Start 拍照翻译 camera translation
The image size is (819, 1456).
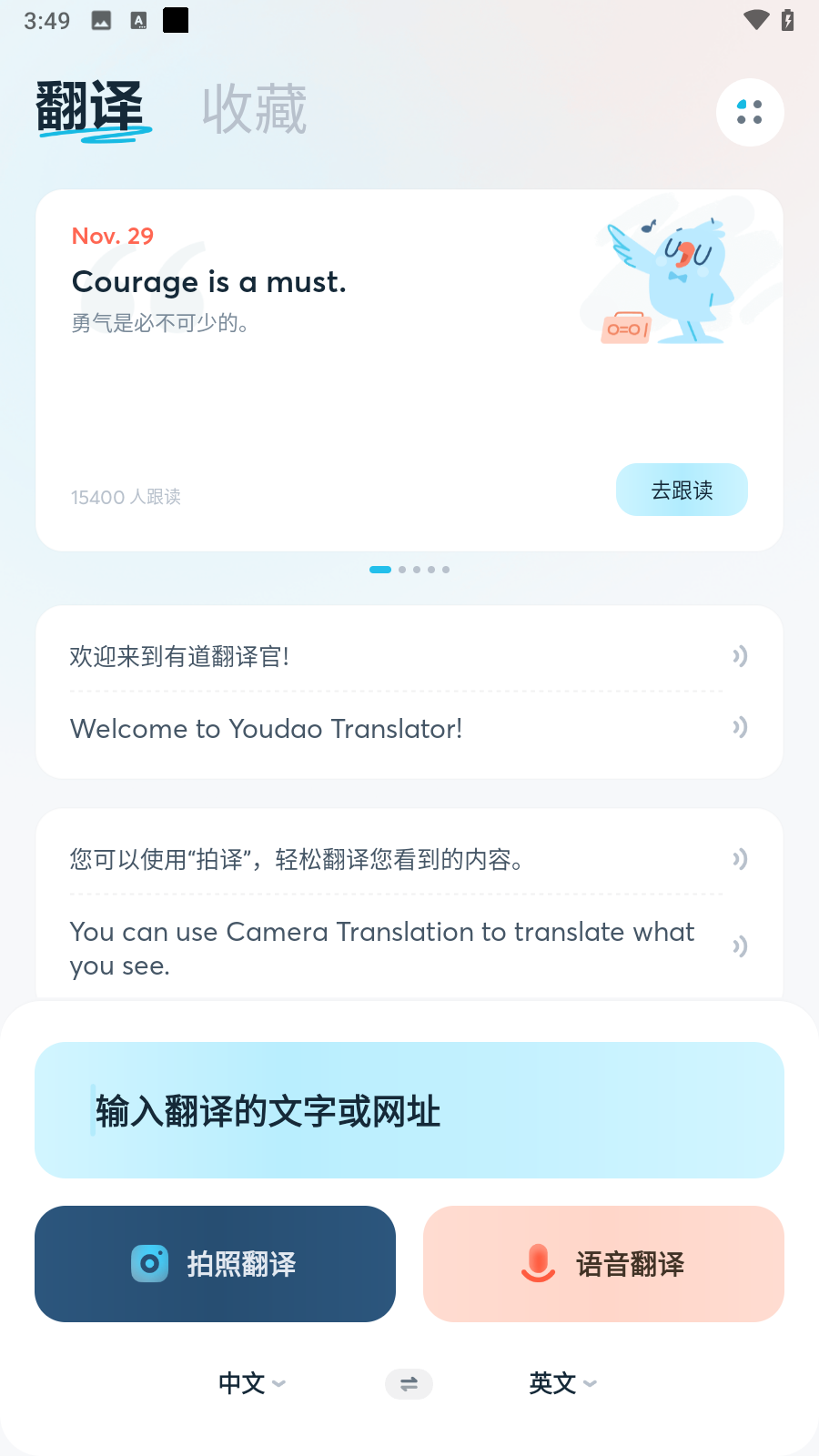pos(215,1264)
